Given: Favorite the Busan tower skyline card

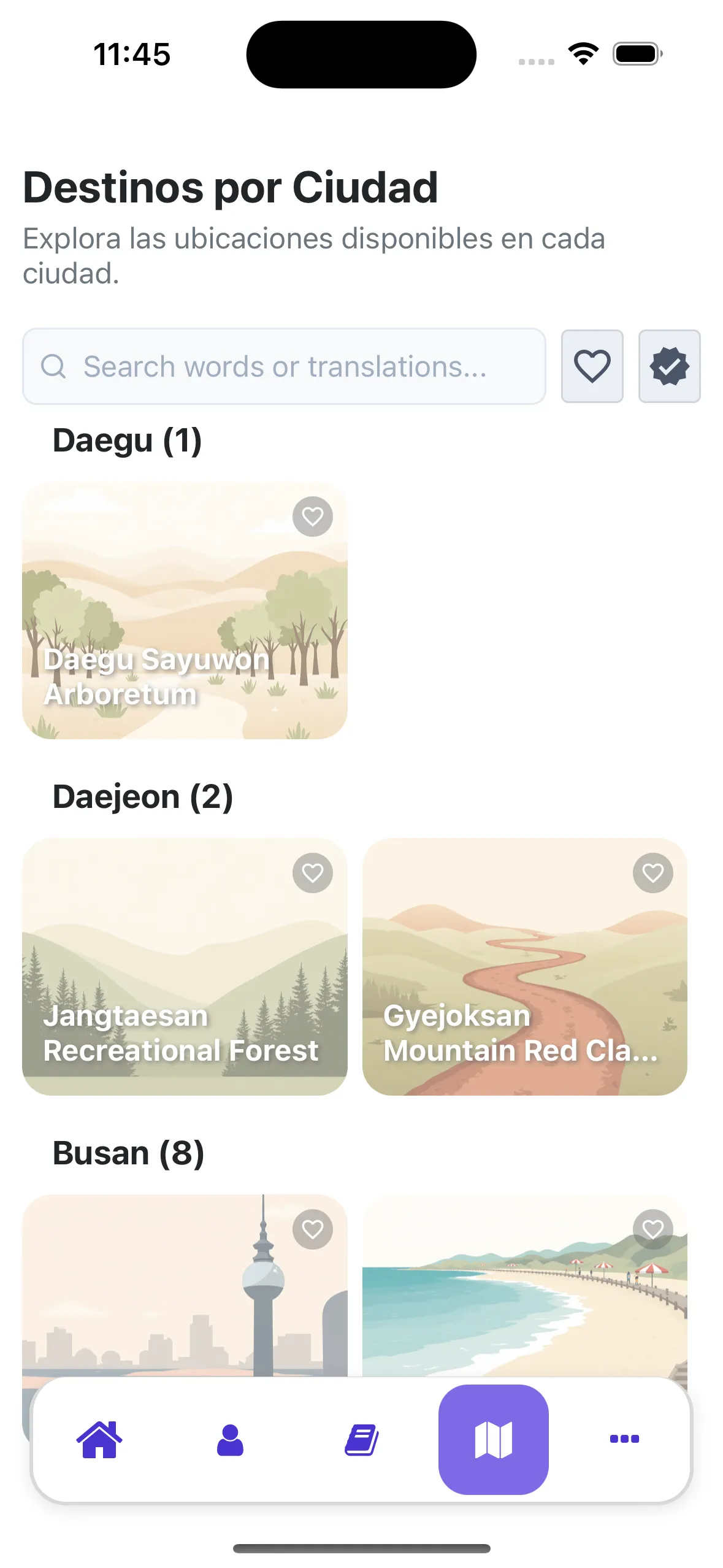Looking at the screenshot, I should pyautogui.click(x=313, y=1229).
